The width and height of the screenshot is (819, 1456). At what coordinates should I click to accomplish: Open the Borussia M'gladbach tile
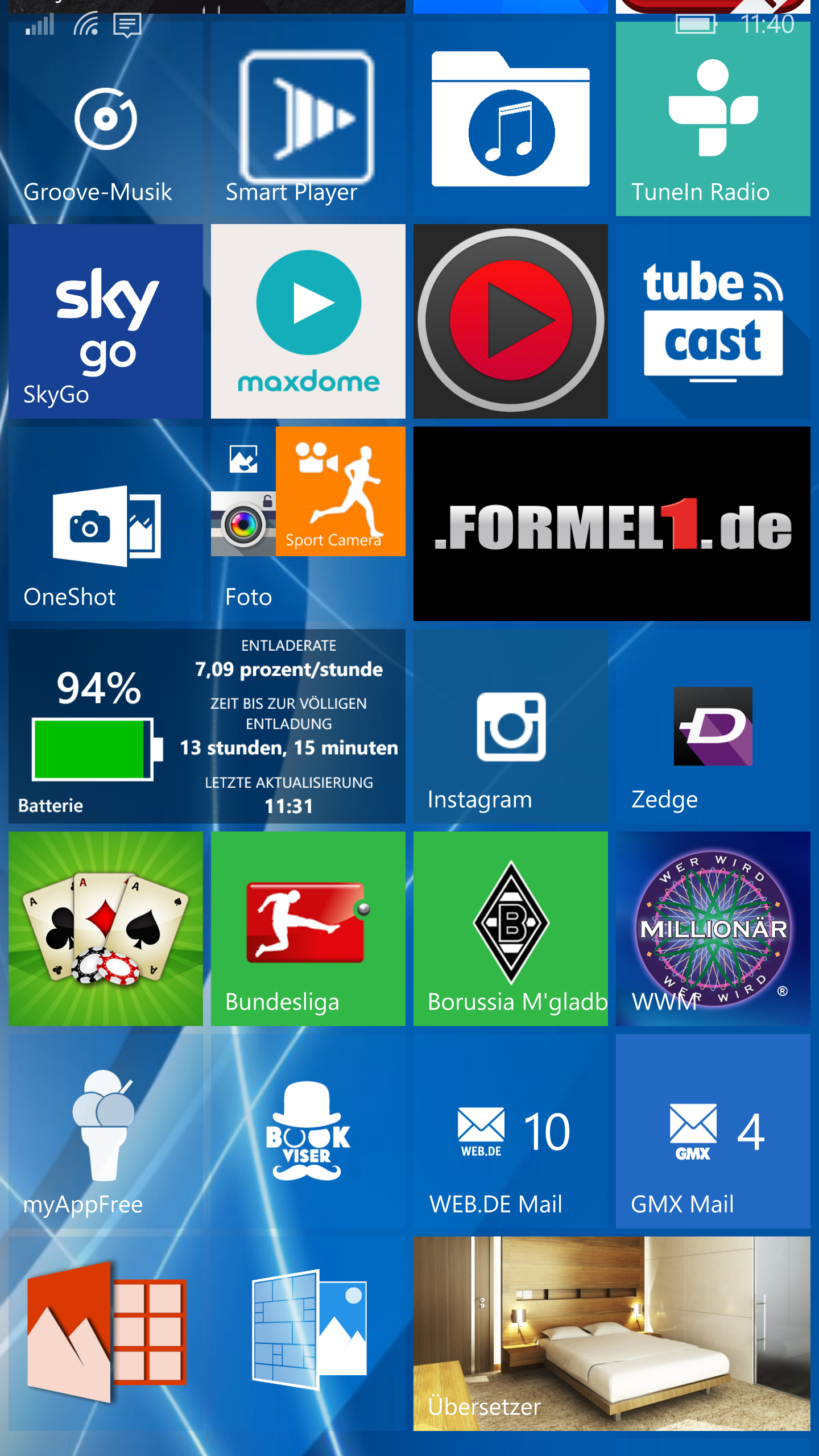pos(511,929)
